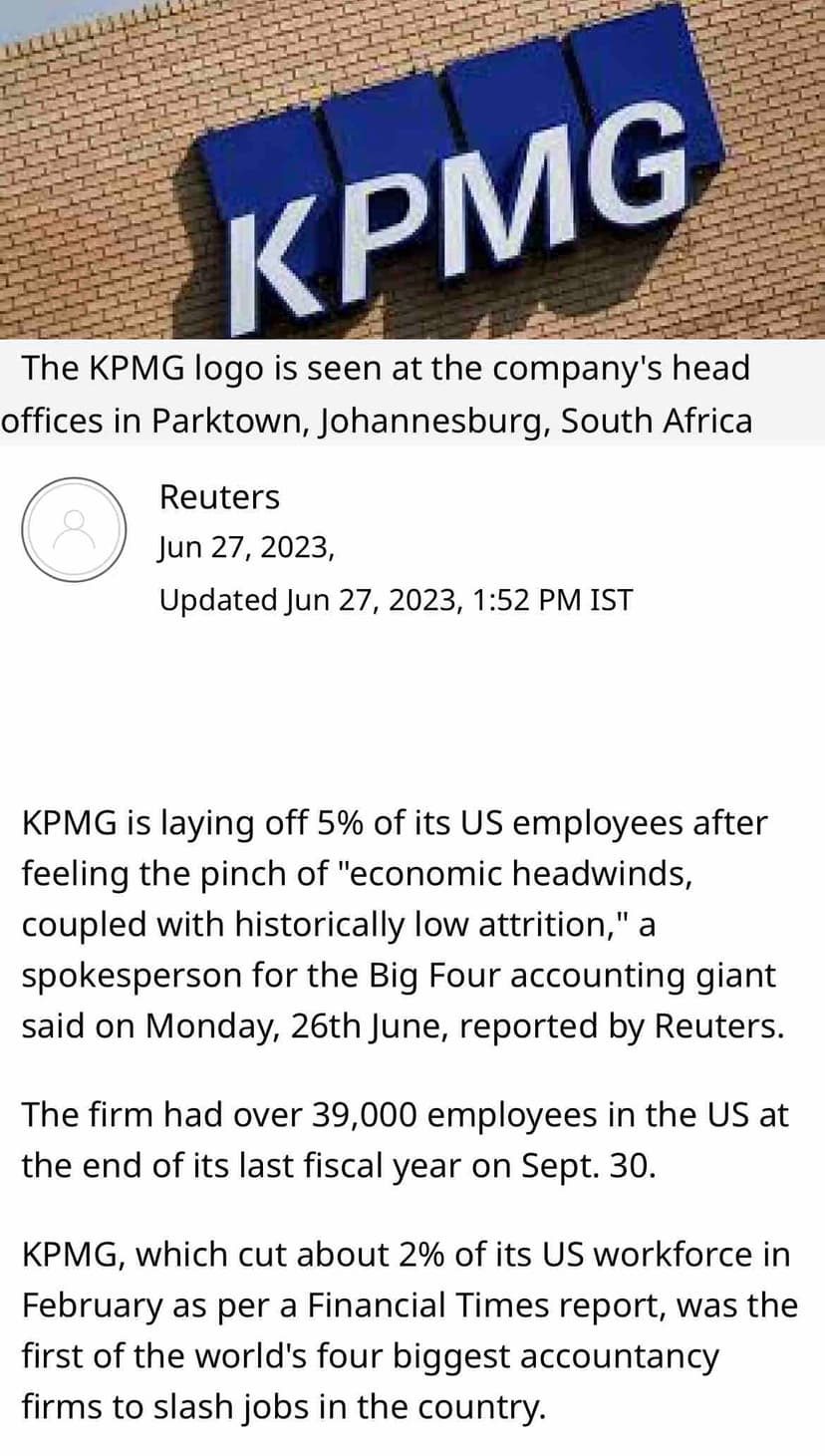Image resolution: width=825 pixels, height=1456 pixels.
Task: Open the KPMG article header image
Action: 412,169
